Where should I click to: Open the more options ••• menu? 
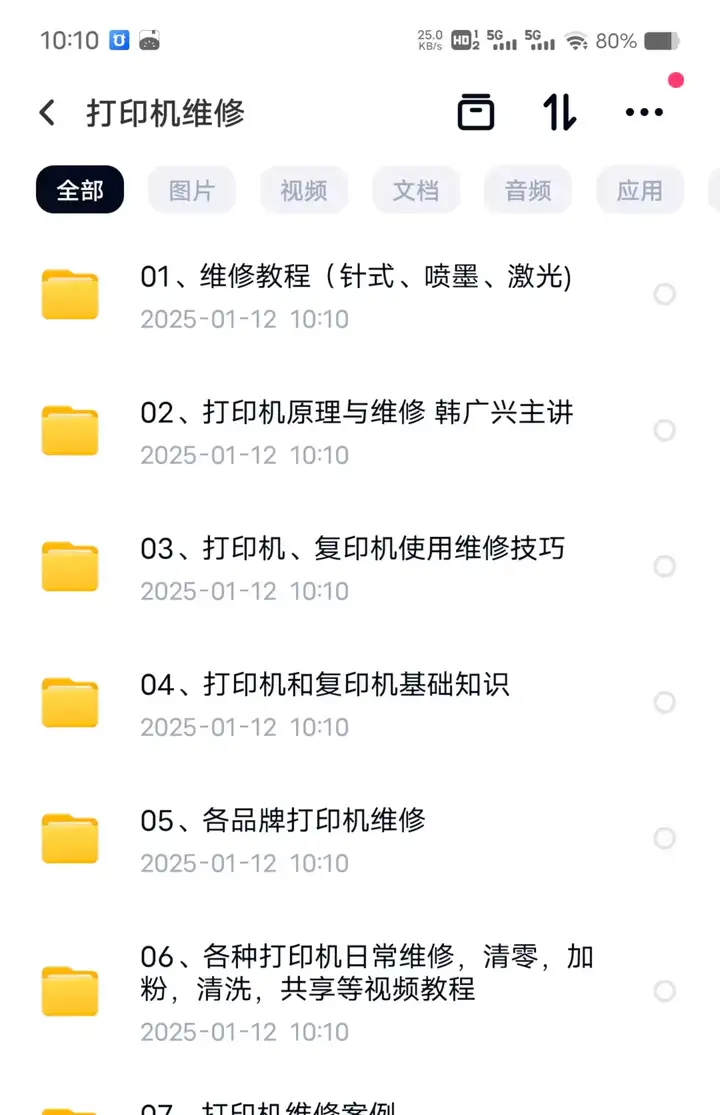tap(644, 112)
